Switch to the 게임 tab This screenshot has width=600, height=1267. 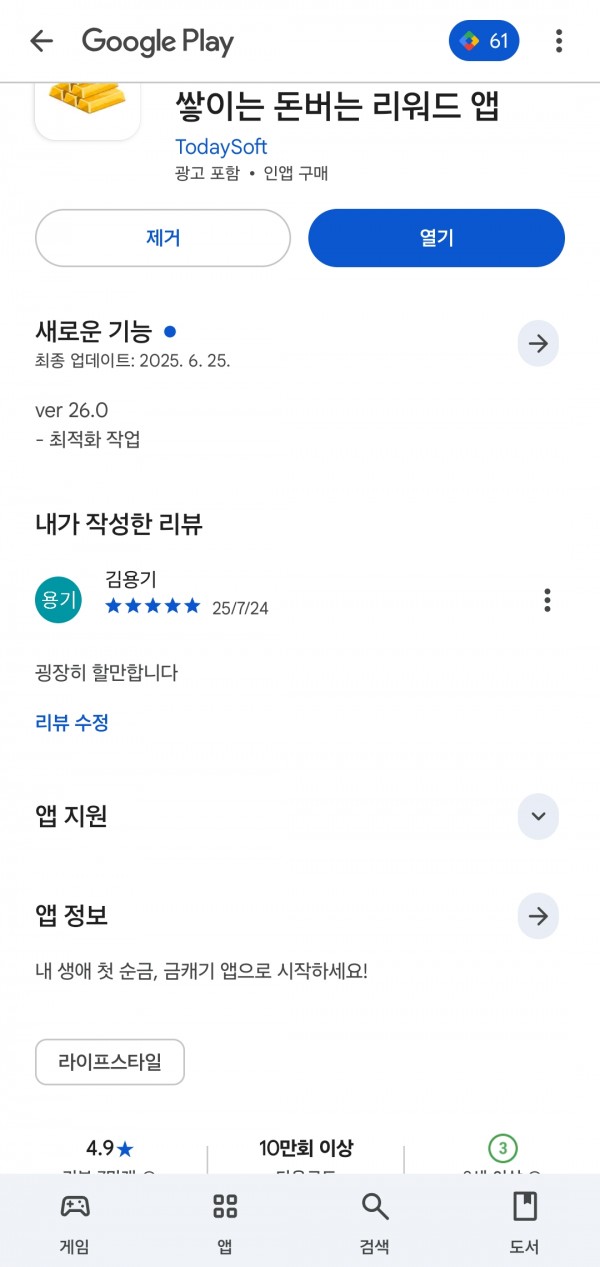[x=75, y=1221]
